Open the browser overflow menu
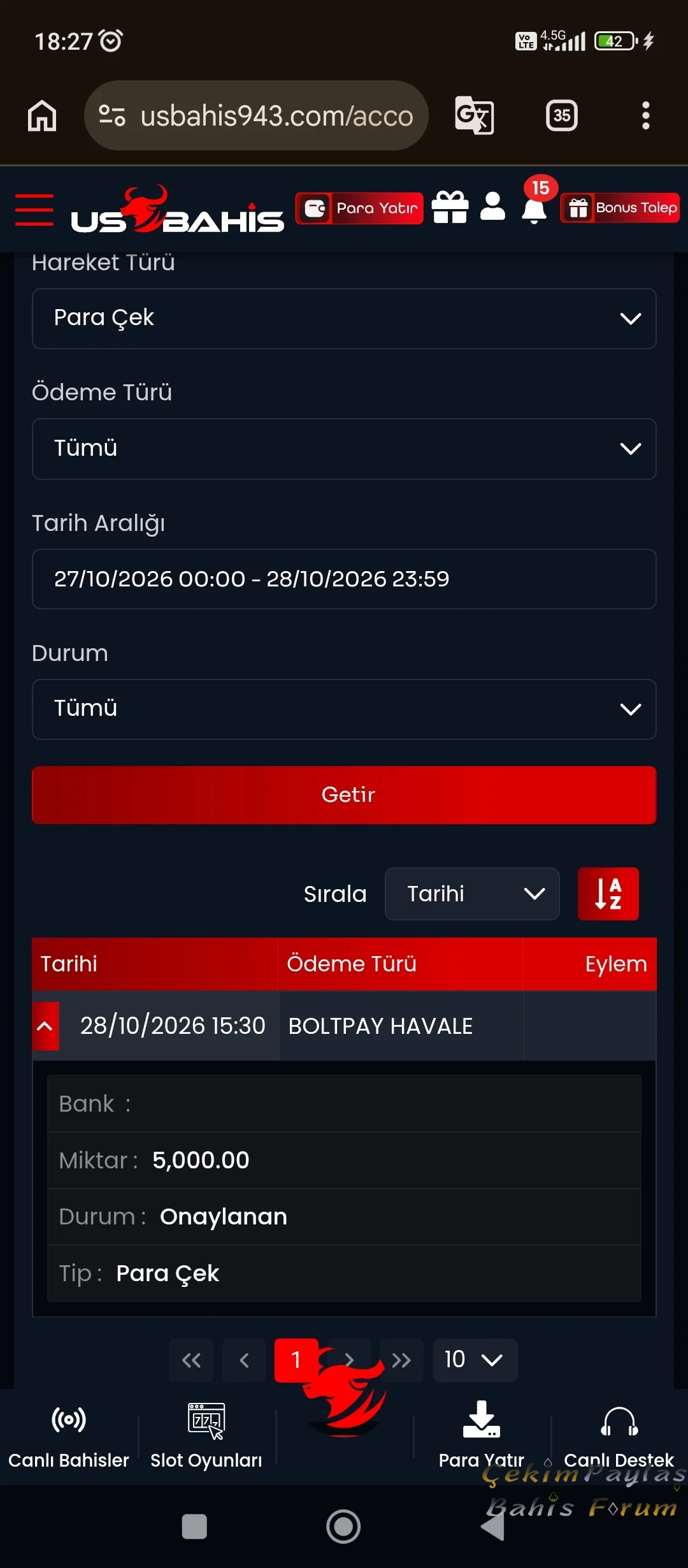The height and width of the screenshot is (1568, 688). (x=645, y=115)
